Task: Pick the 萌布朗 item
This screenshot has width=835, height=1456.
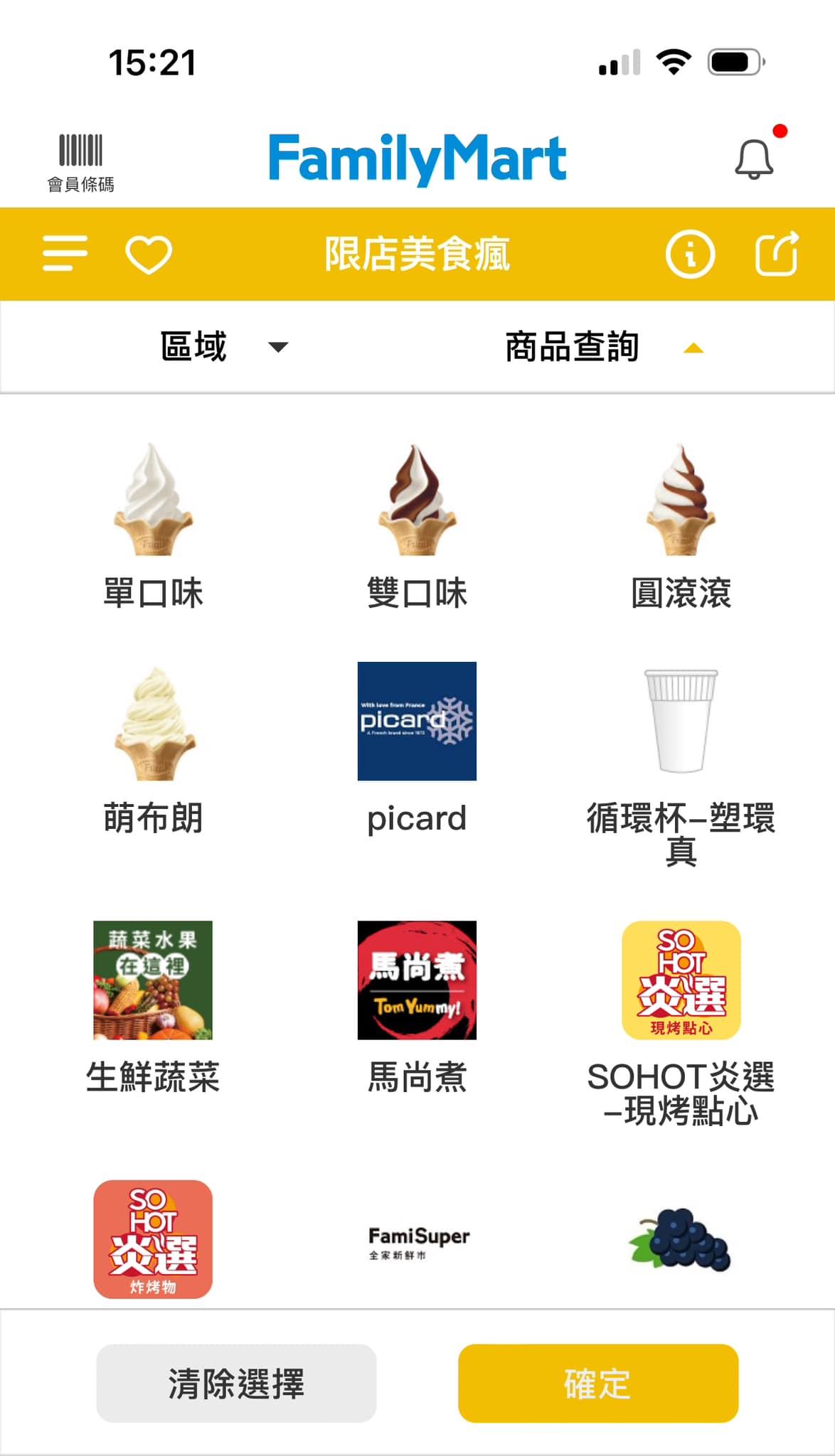Action: coord(153,750)
